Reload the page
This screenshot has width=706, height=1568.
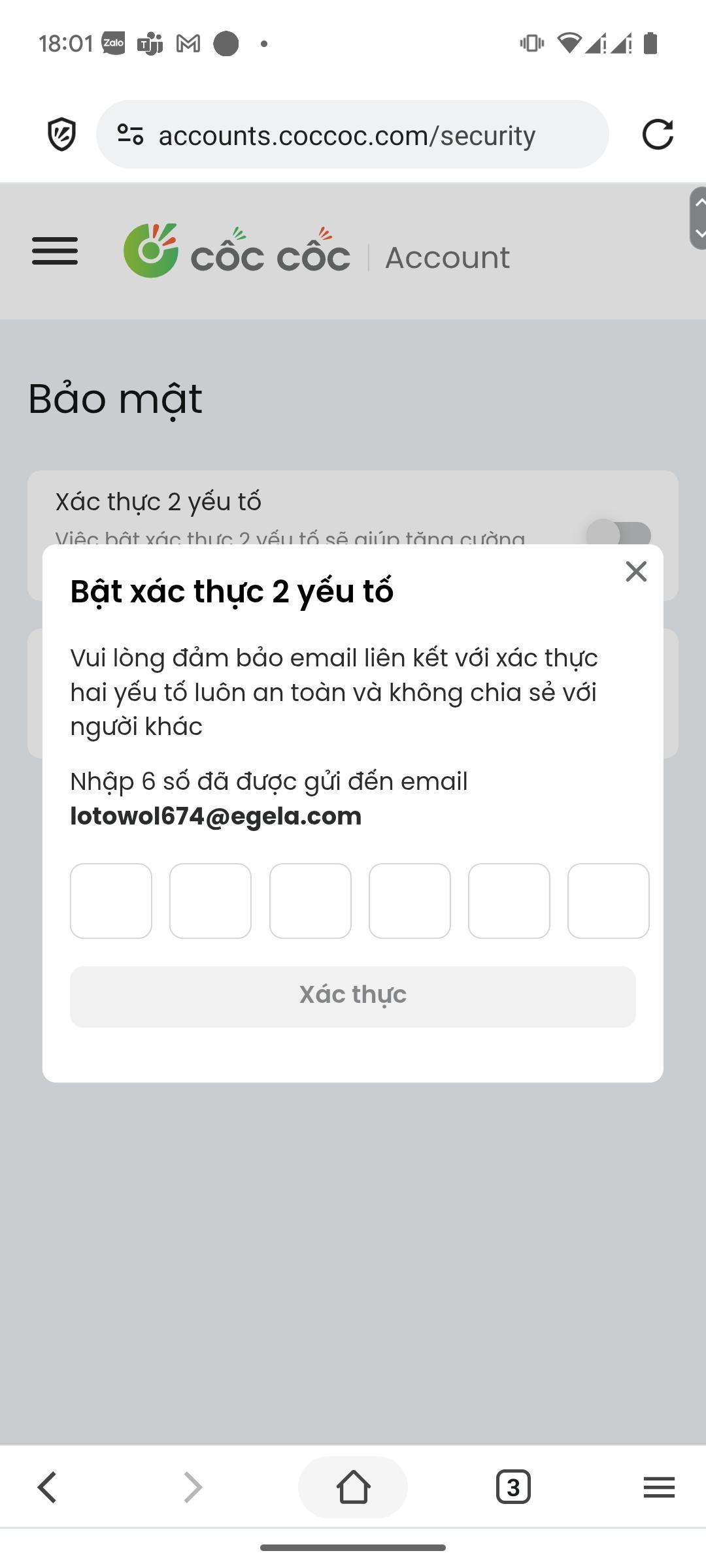pos(657,135)
